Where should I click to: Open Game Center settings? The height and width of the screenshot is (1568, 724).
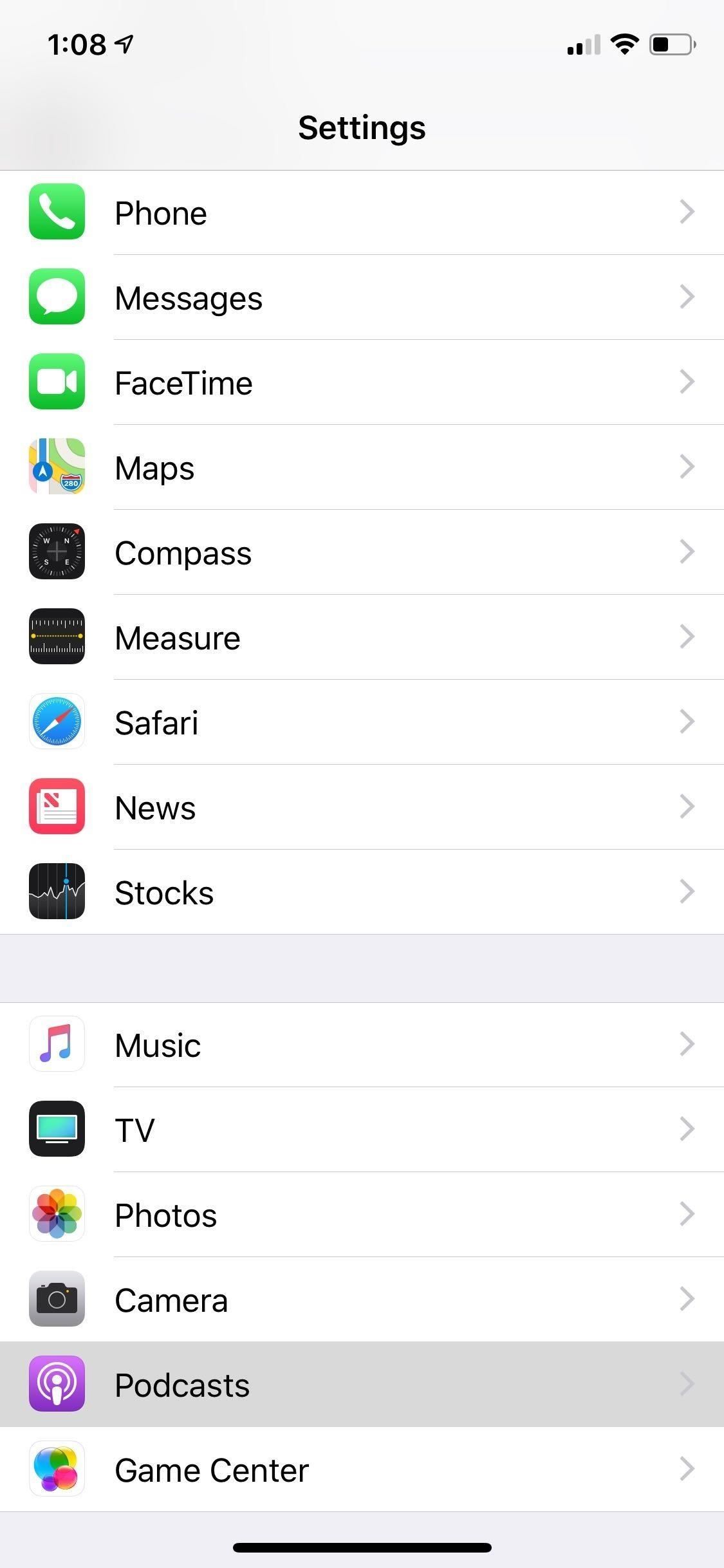click(360, 1470)
